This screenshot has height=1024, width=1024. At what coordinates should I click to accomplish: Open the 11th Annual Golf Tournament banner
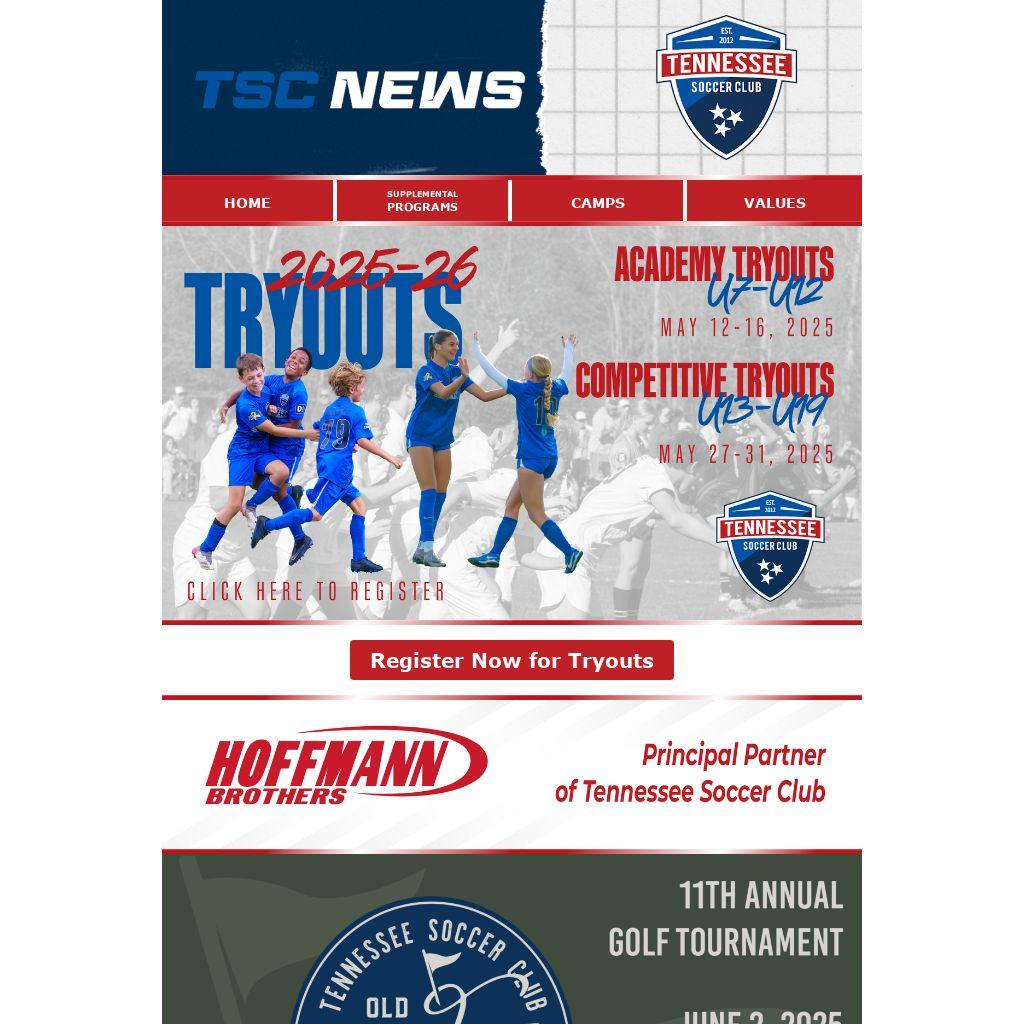[511, 940]
